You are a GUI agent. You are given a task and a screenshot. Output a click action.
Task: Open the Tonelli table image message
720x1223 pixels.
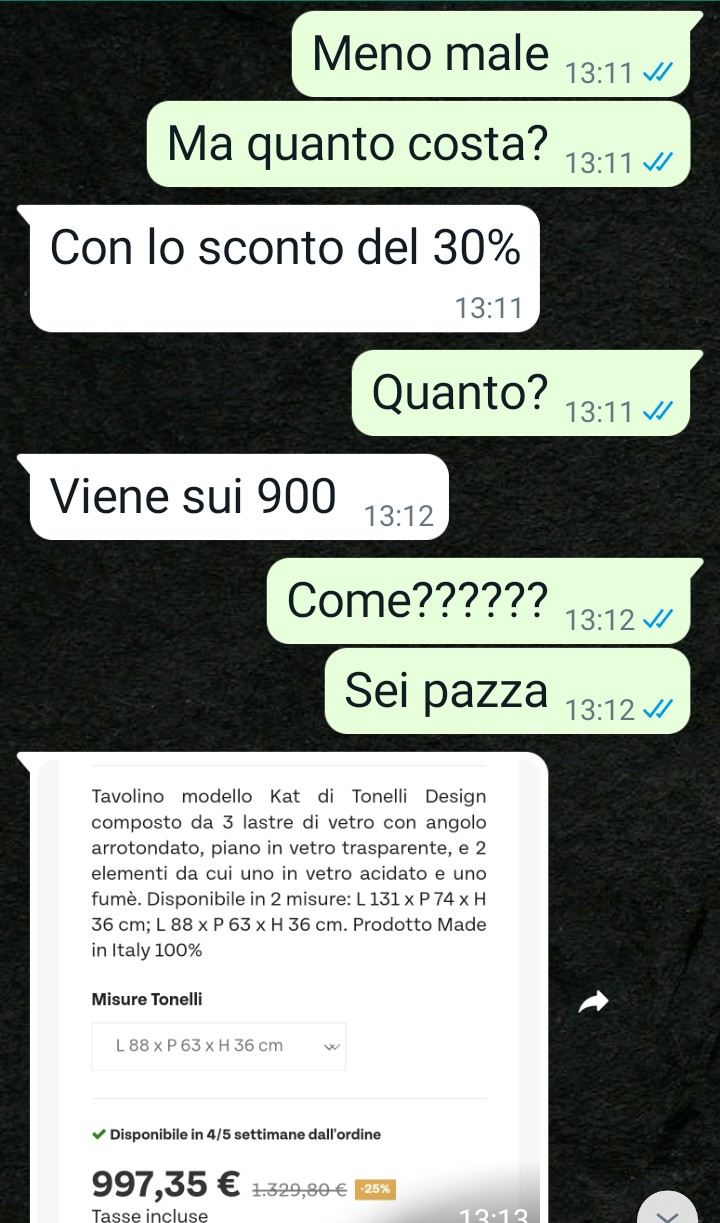point(288,992)
